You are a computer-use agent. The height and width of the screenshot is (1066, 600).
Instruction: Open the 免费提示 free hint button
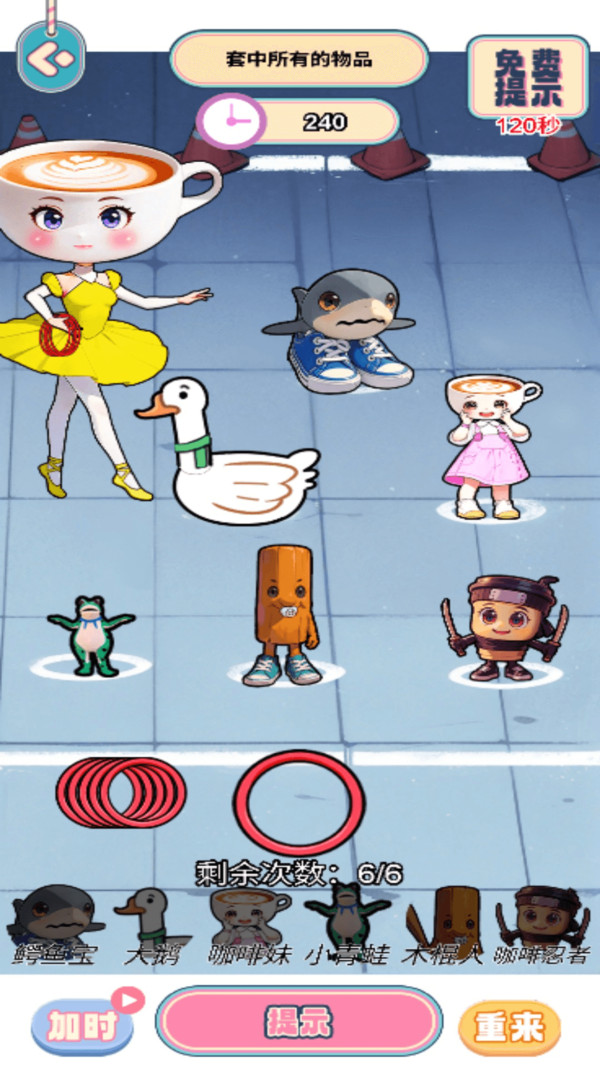[x=527, y=80]
